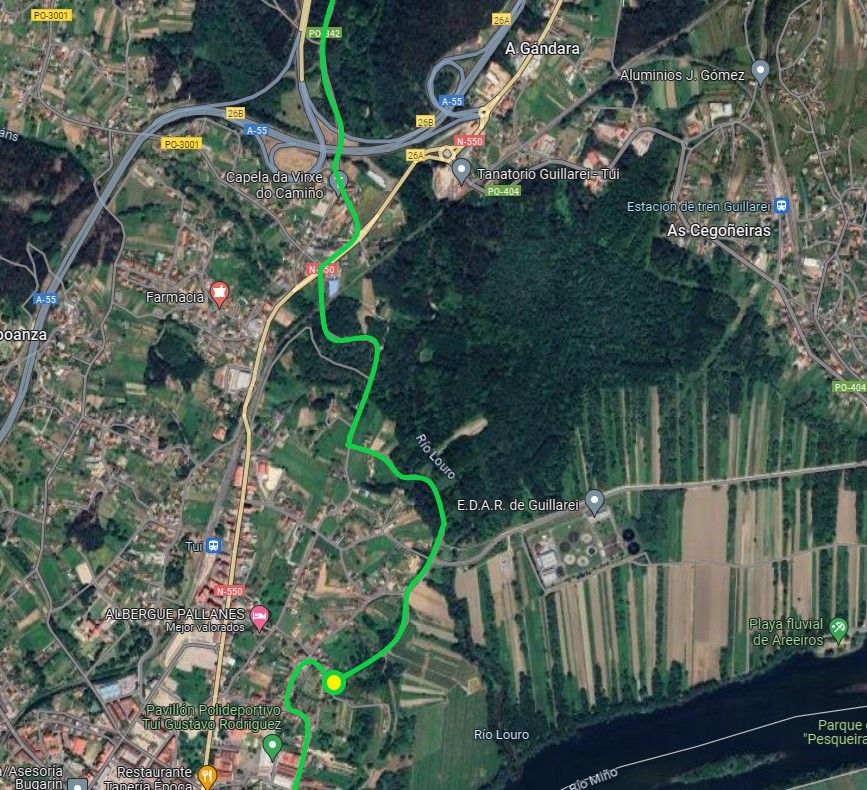
Task: Select the Farmacia map marker
Action: tap(219, 294)
